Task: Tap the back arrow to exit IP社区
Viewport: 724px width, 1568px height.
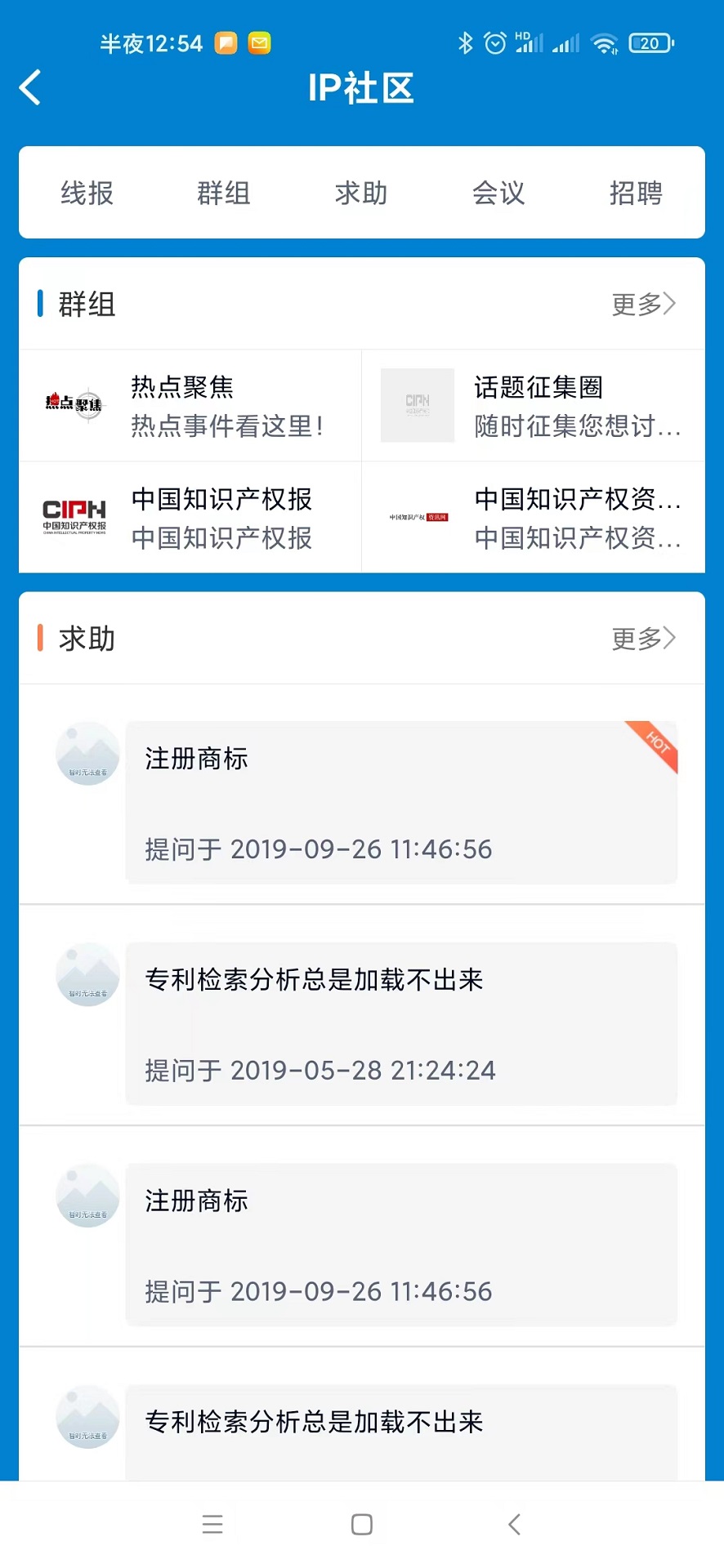Action: (30, 87)
